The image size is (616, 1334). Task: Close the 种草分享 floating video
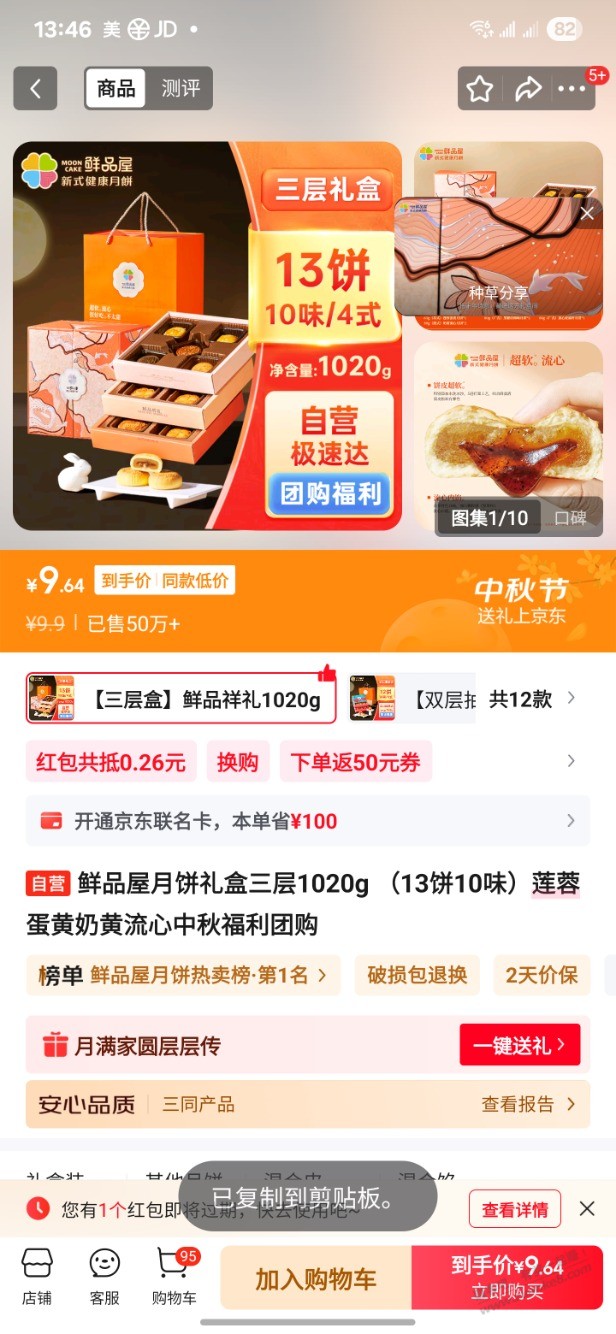[587, 213]
